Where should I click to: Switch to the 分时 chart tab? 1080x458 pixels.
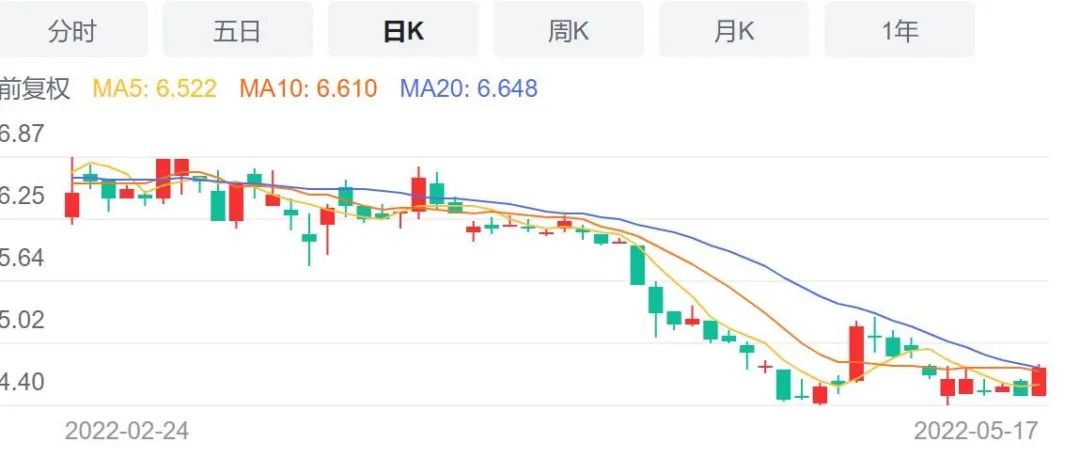tap(72, 30)
